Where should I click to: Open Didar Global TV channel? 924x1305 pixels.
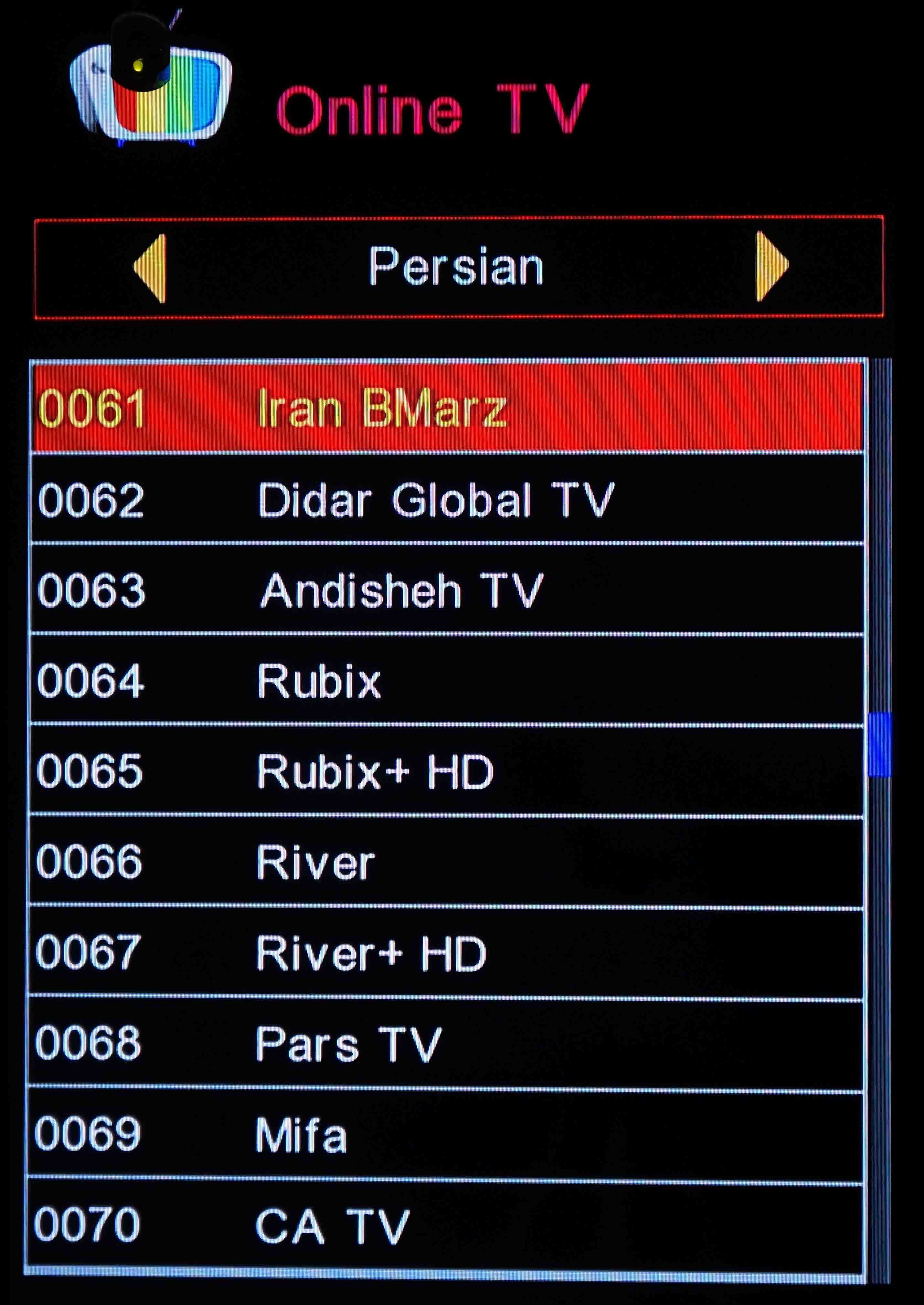tap(447, 499)
